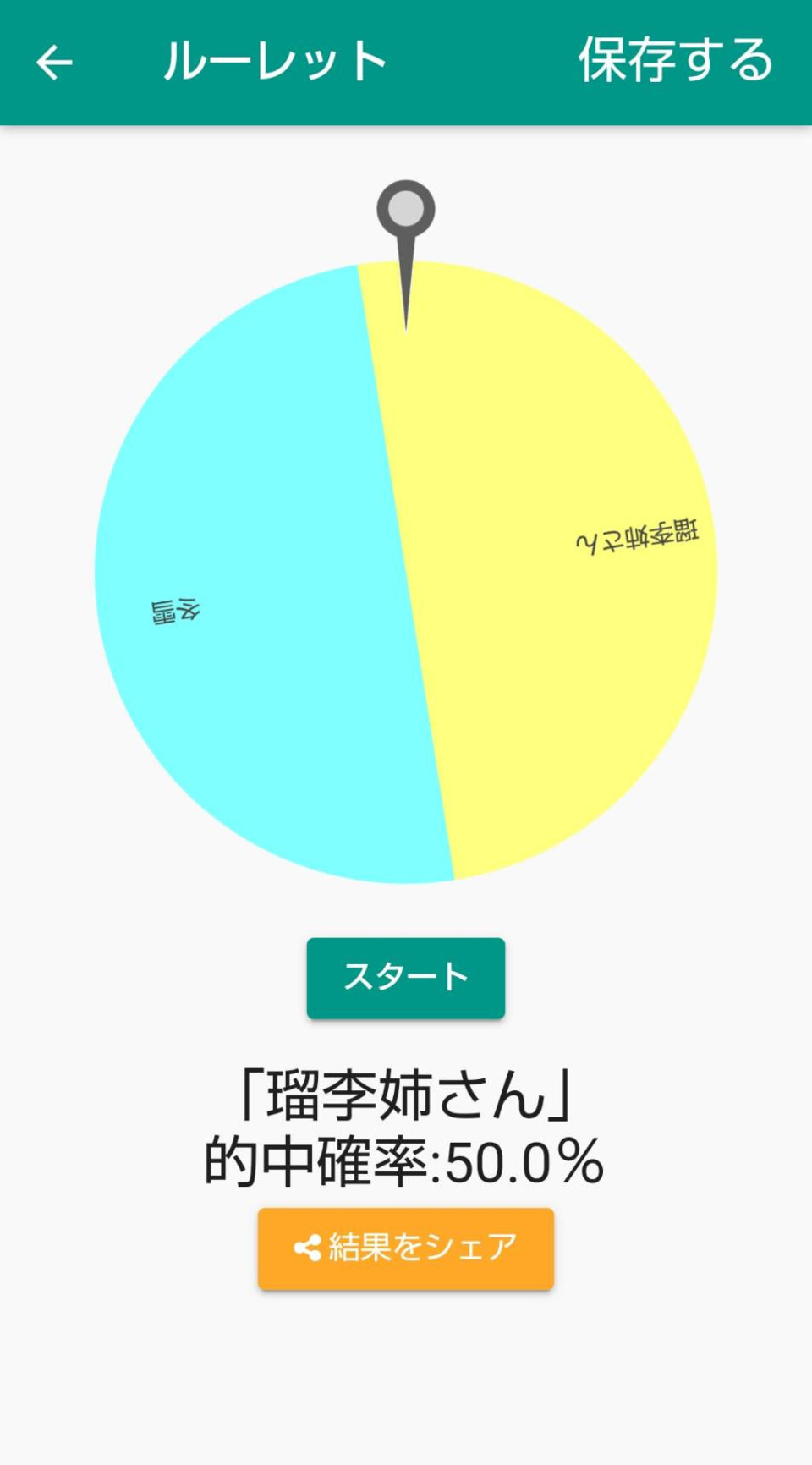The image size is (812, 1465).
Task: Share the result via 結果をシェア
Action: pyautogui.click(x=406, y=1248)
